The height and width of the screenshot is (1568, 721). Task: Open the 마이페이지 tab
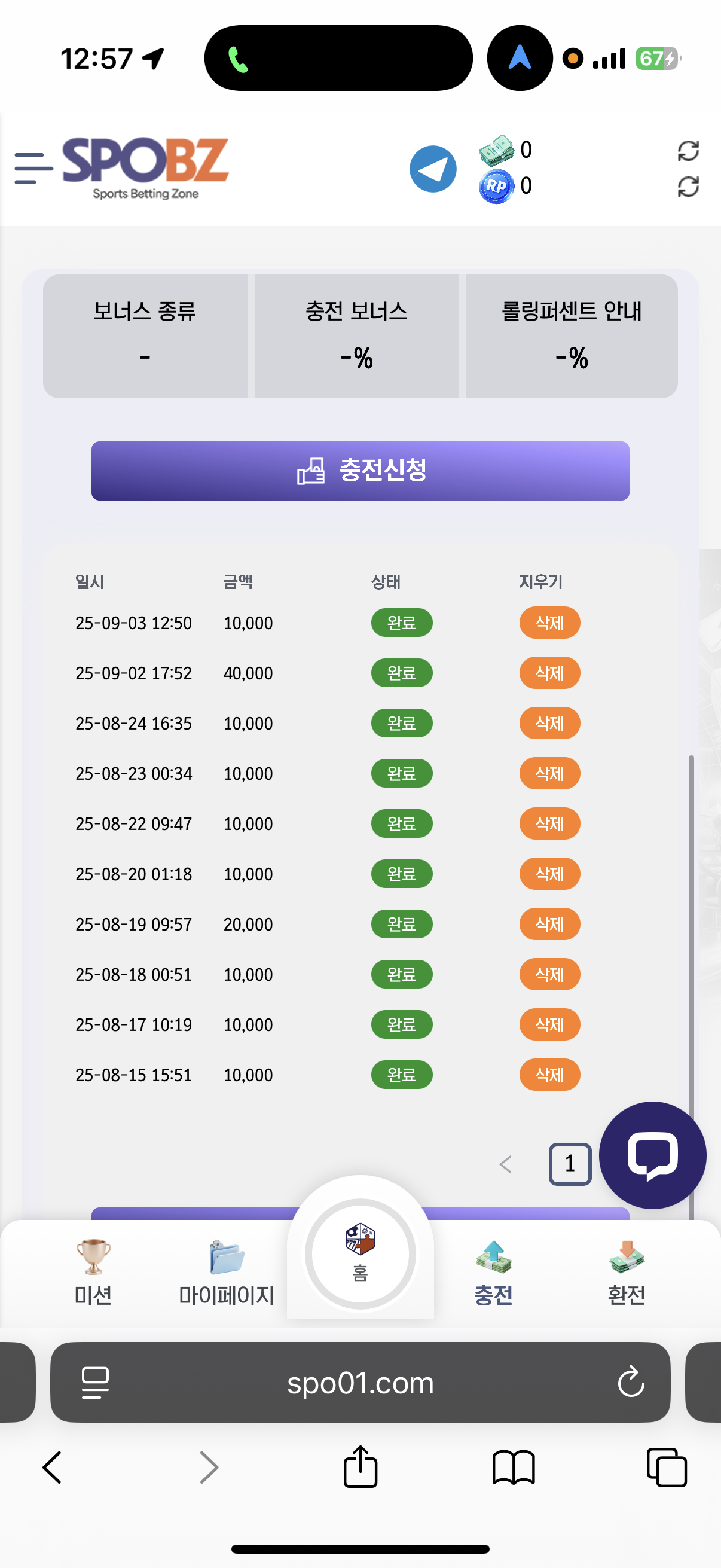(x=227, y=1273)
